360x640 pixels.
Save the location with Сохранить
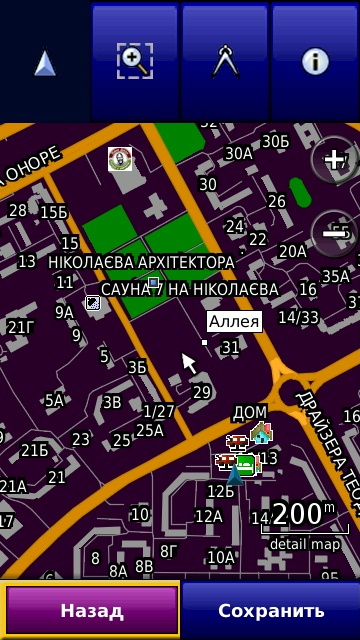click(271, 611)
